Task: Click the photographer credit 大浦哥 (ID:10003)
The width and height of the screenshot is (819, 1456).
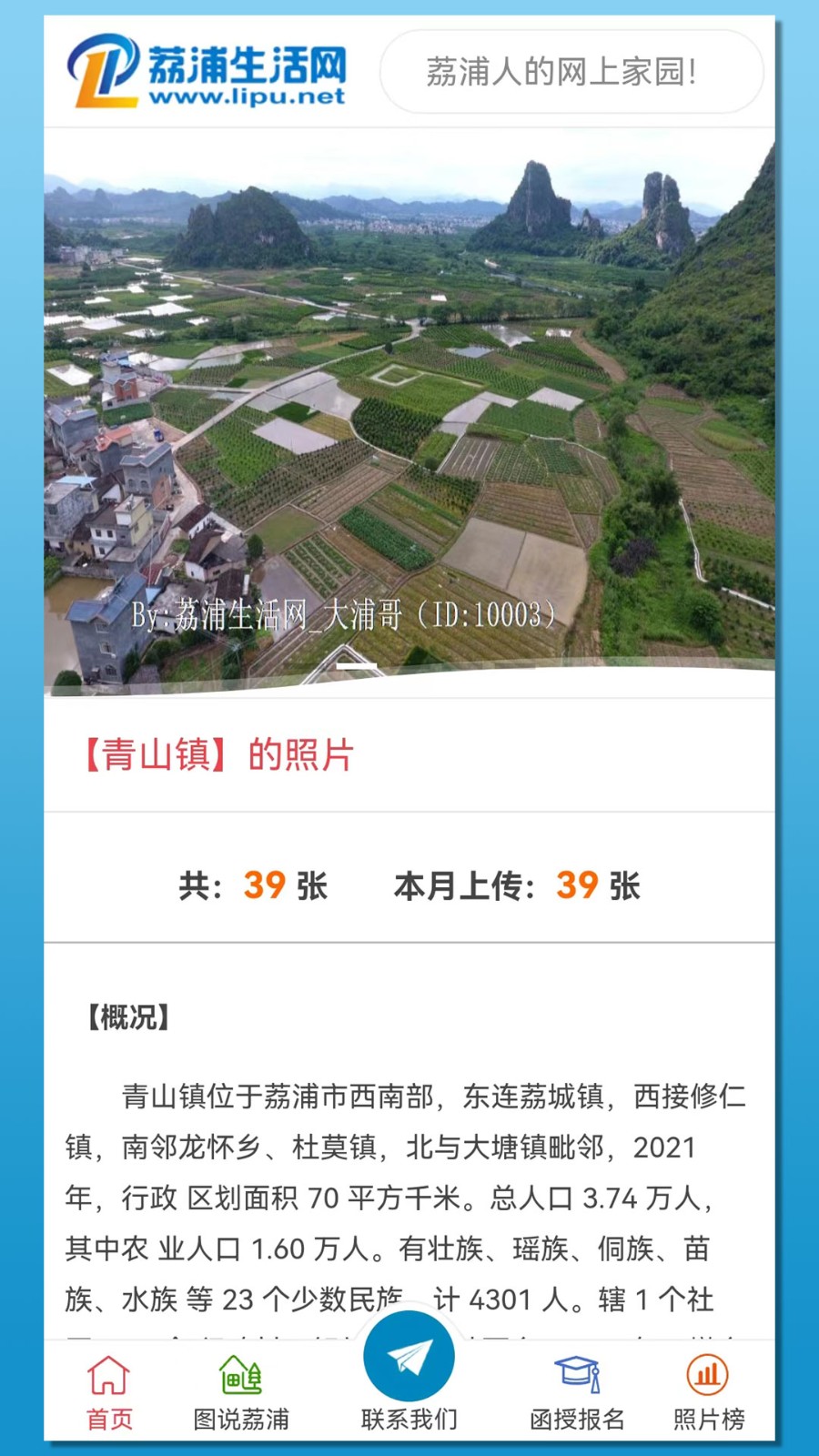Action: 344,617
